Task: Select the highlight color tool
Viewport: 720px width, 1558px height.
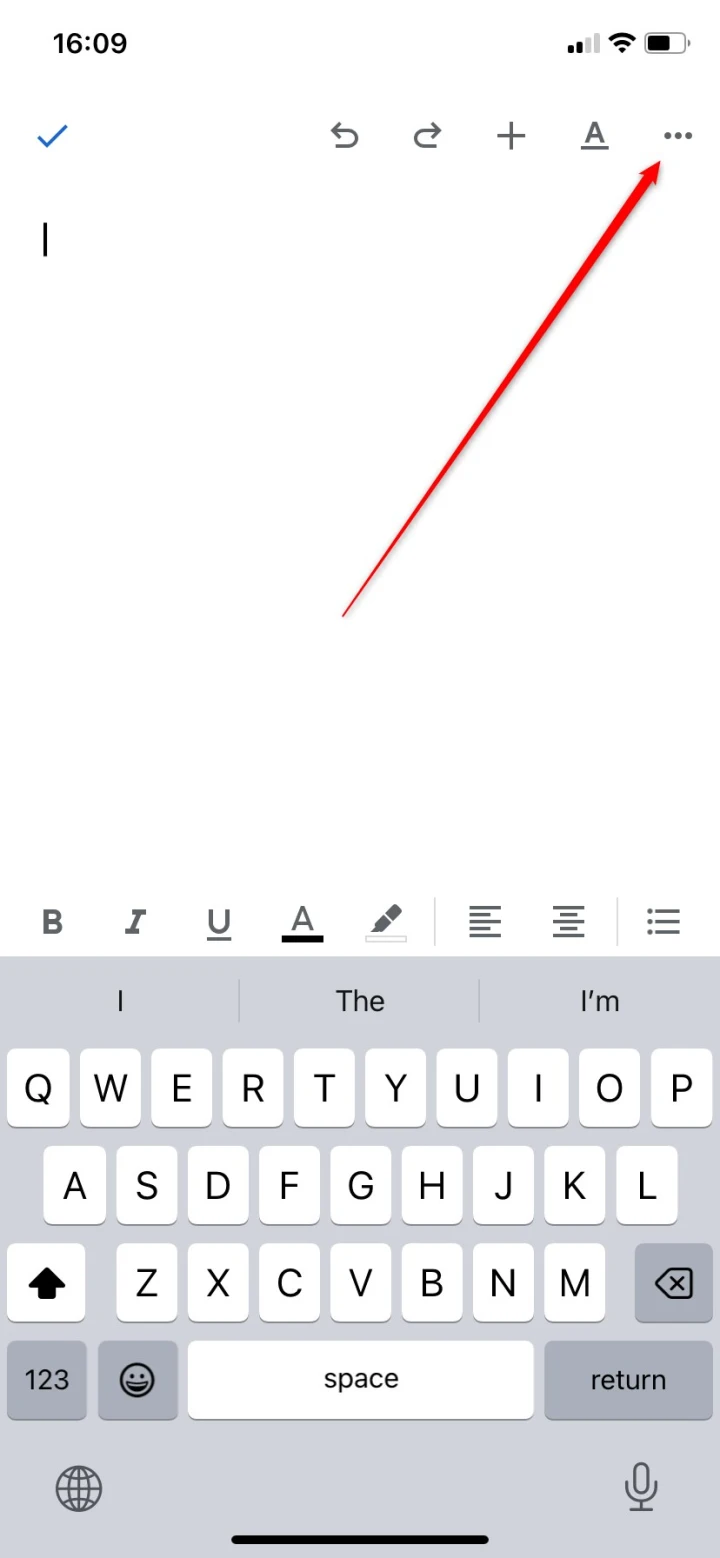Action: pyautogui.click(x=386, y=922)
